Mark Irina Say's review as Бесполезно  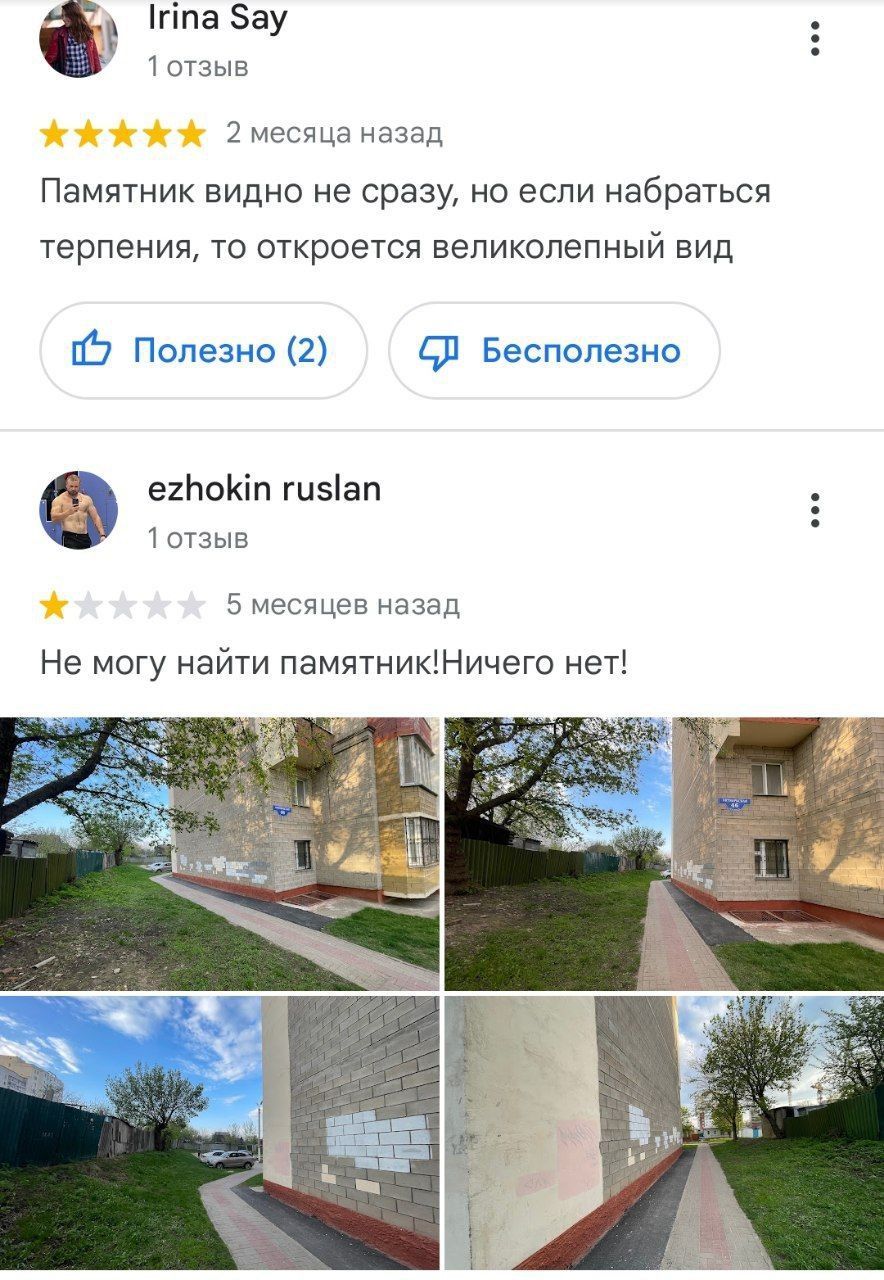[554, 351]
